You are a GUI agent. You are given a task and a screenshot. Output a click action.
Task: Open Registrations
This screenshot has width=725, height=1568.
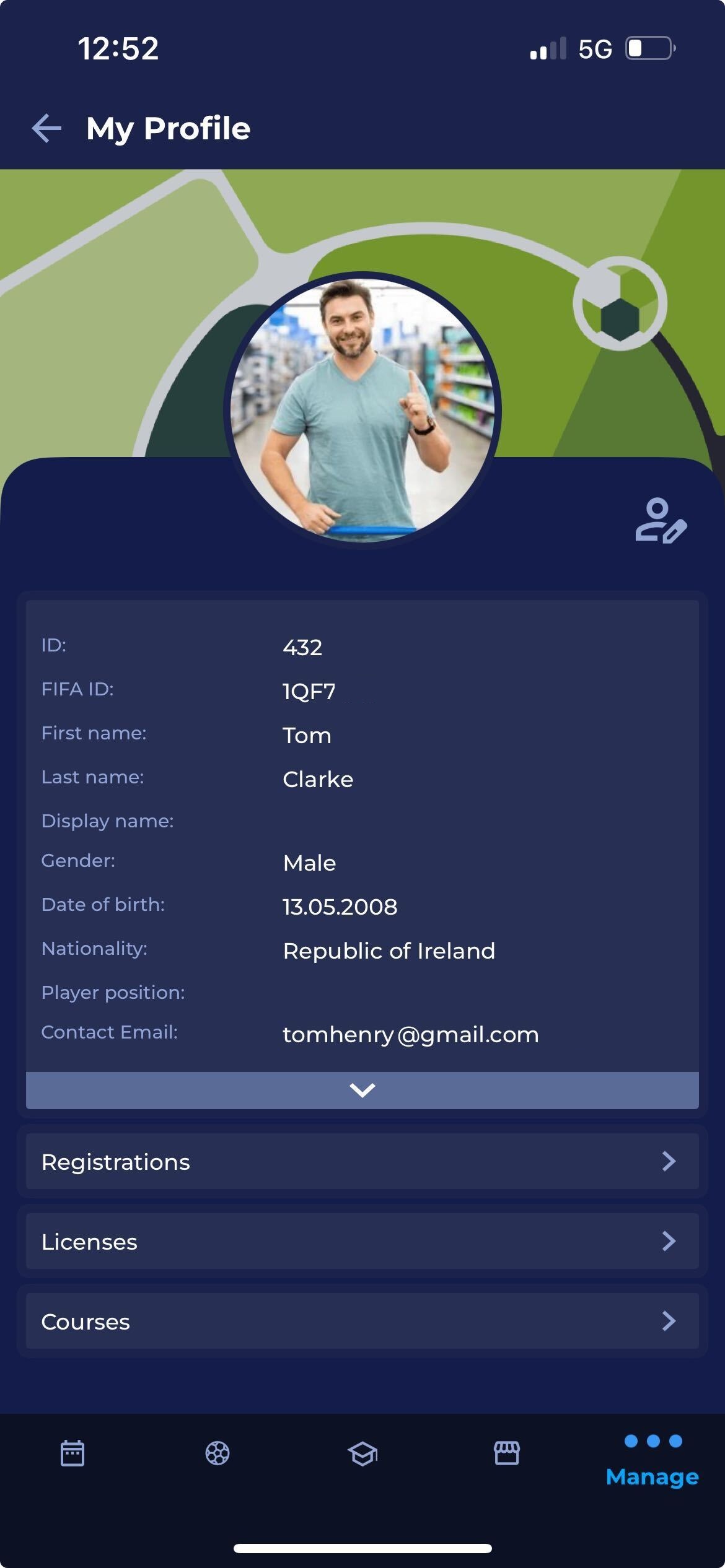coord(362,1161)
